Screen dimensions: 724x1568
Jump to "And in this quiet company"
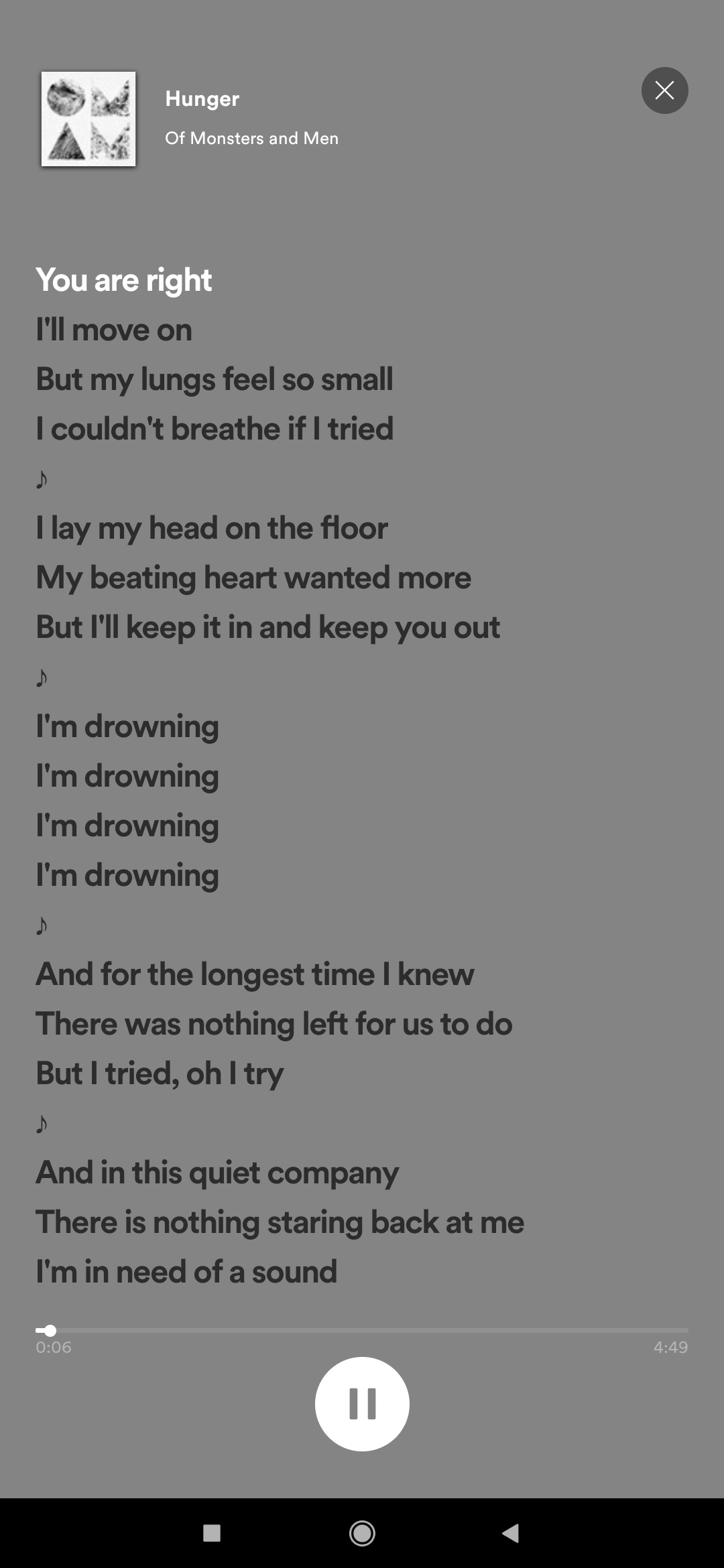coord(217,1173)
